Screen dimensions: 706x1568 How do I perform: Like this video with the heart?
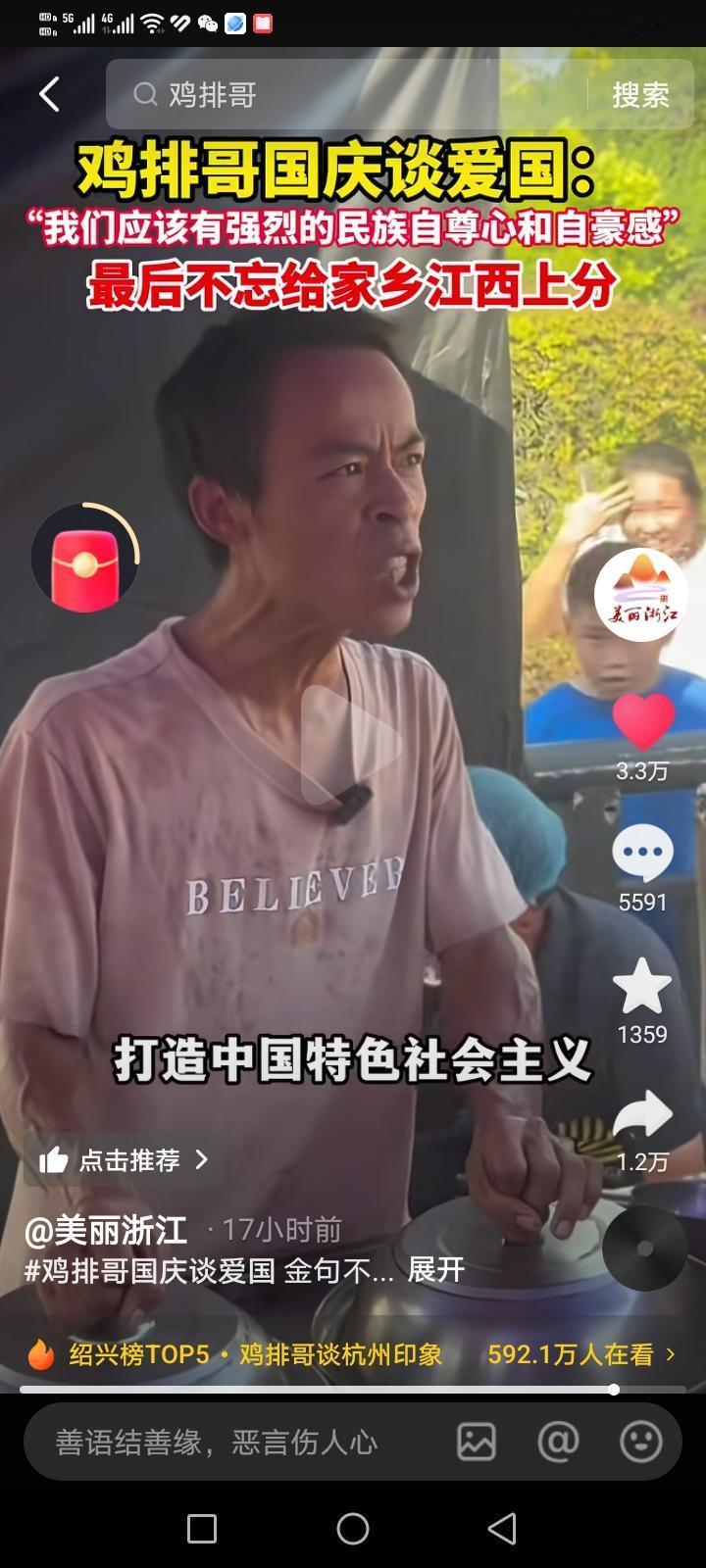643,720
